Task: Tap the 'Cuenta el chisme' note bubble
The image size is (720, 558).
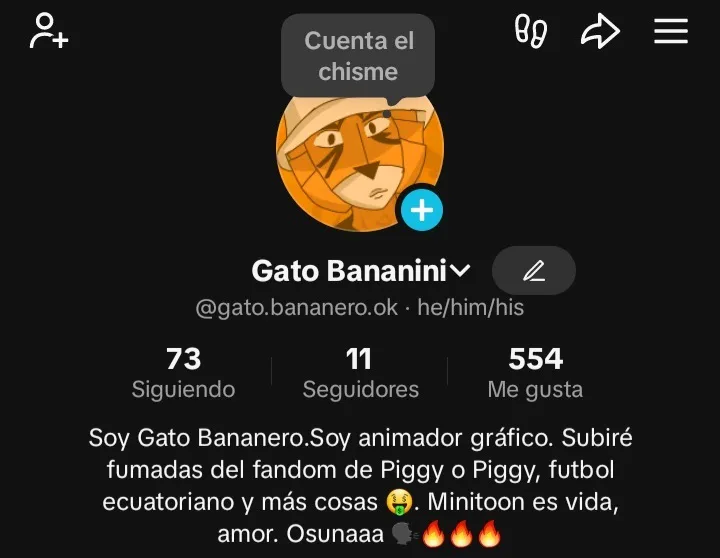Action: [358, 56]
